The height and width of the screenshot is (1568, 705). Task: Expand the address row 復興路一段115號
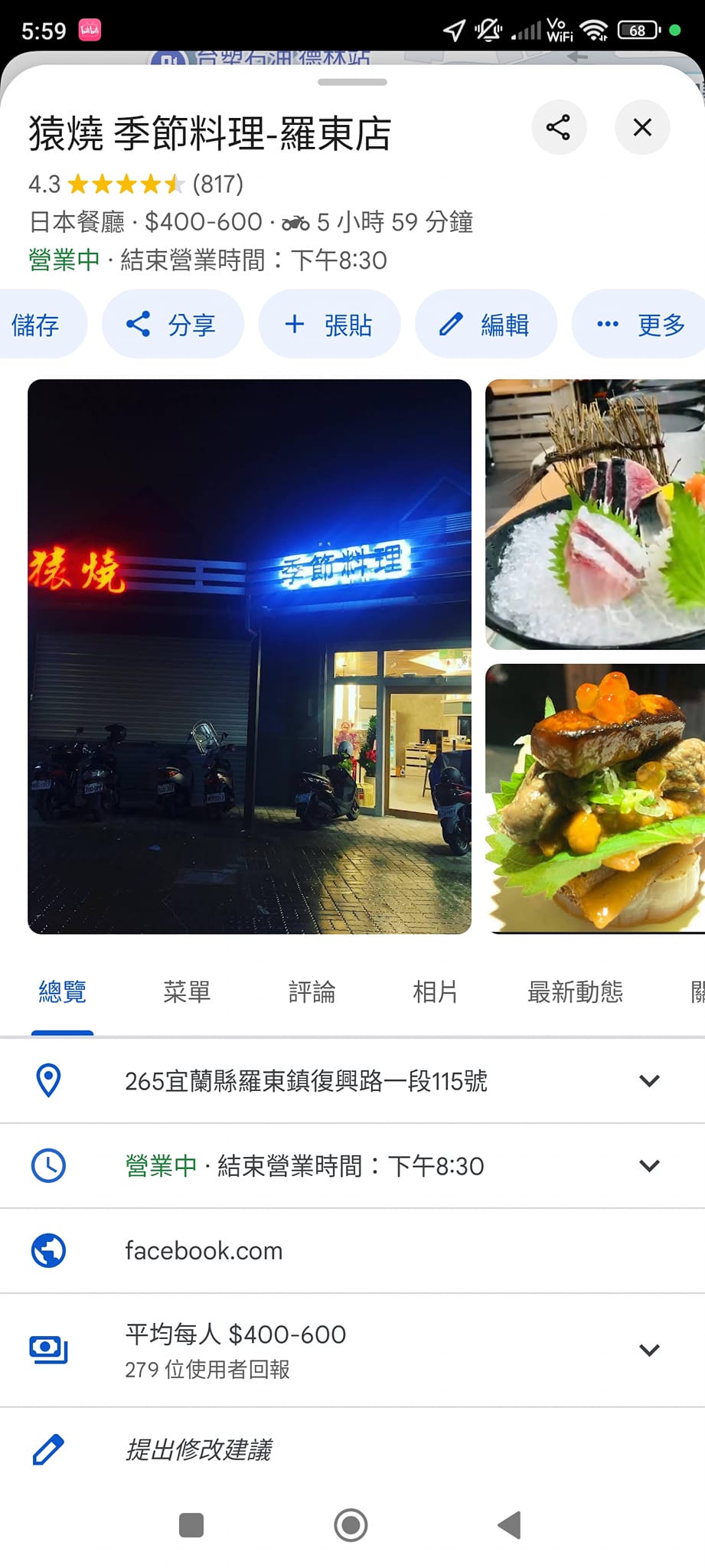click(352, 1081)
